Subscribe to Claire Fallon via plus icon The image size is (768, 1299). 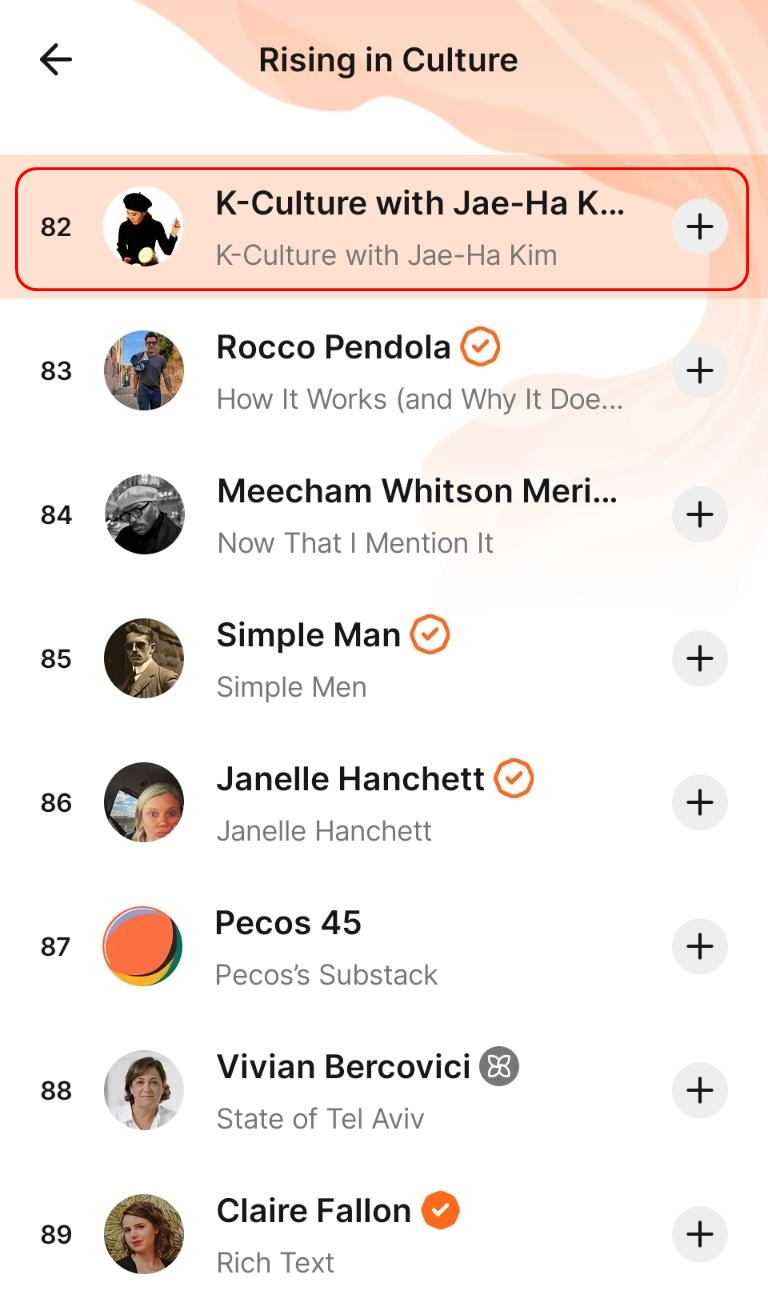[699, 1235]
